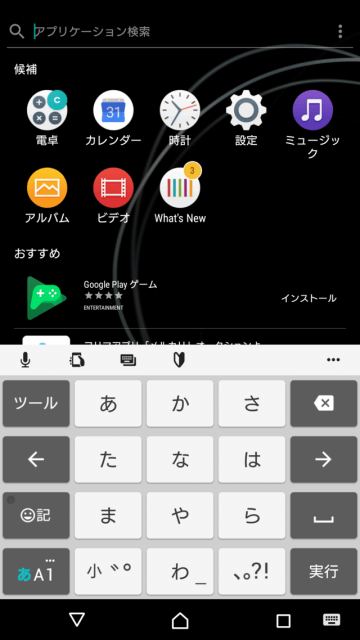This screenshot has height=640, width=360.
Task: Open the 電卓 calculator app
Action: coord(47,119)
